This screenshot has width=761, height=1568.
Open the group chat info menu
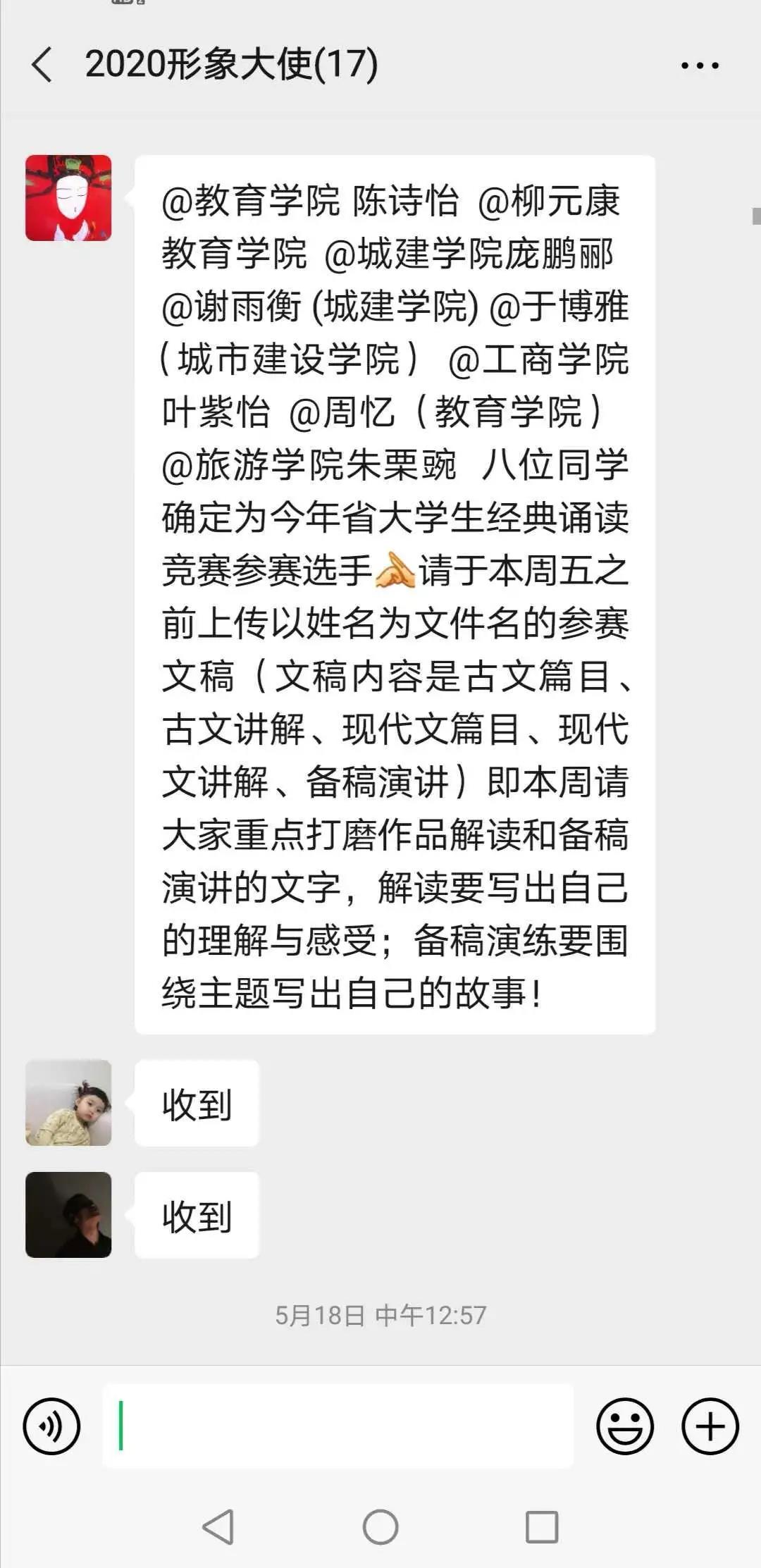pos(699,66)
